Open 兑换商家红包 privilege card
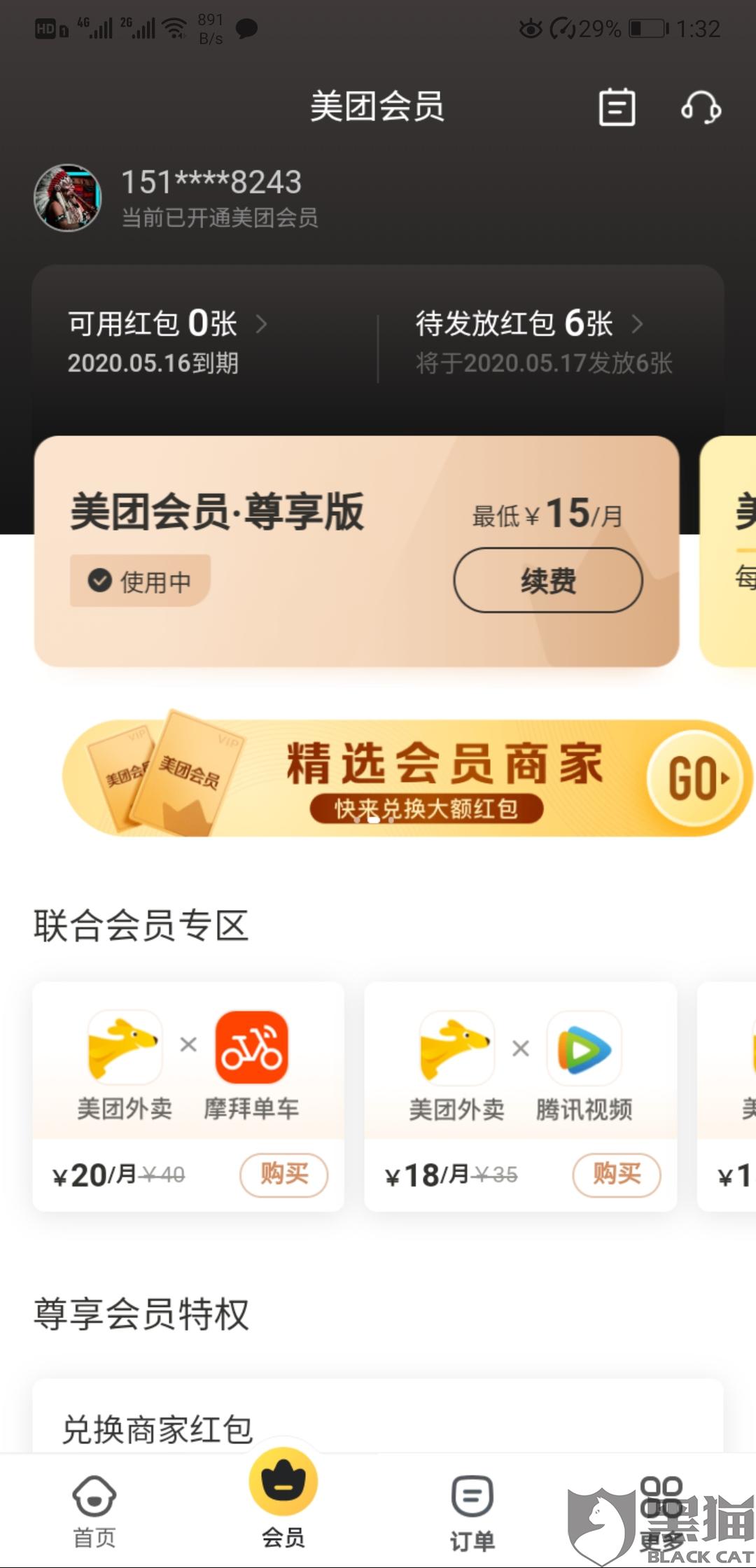This screenshot has width=756, height=1568. tap(378, 1417)
